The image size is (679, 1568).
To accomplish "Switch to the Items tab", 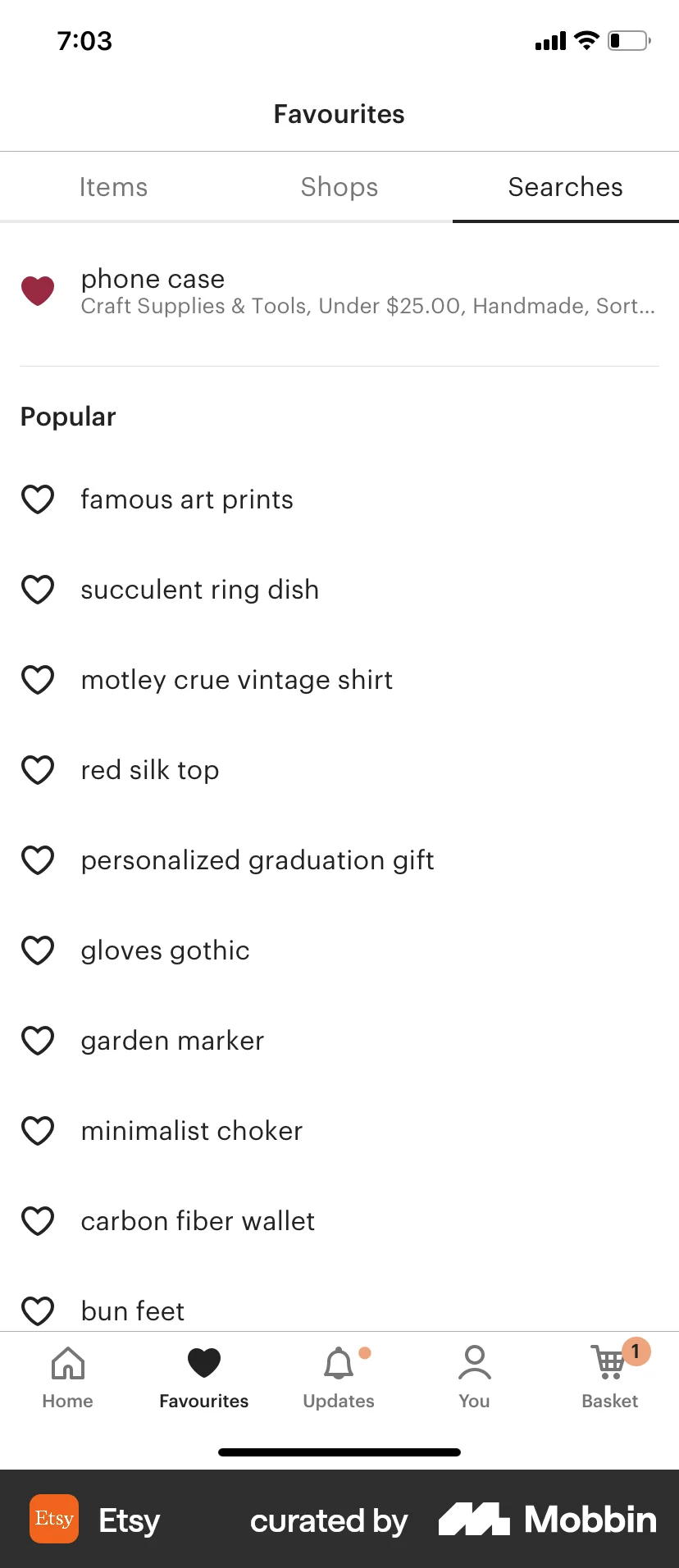I will 113,187.
